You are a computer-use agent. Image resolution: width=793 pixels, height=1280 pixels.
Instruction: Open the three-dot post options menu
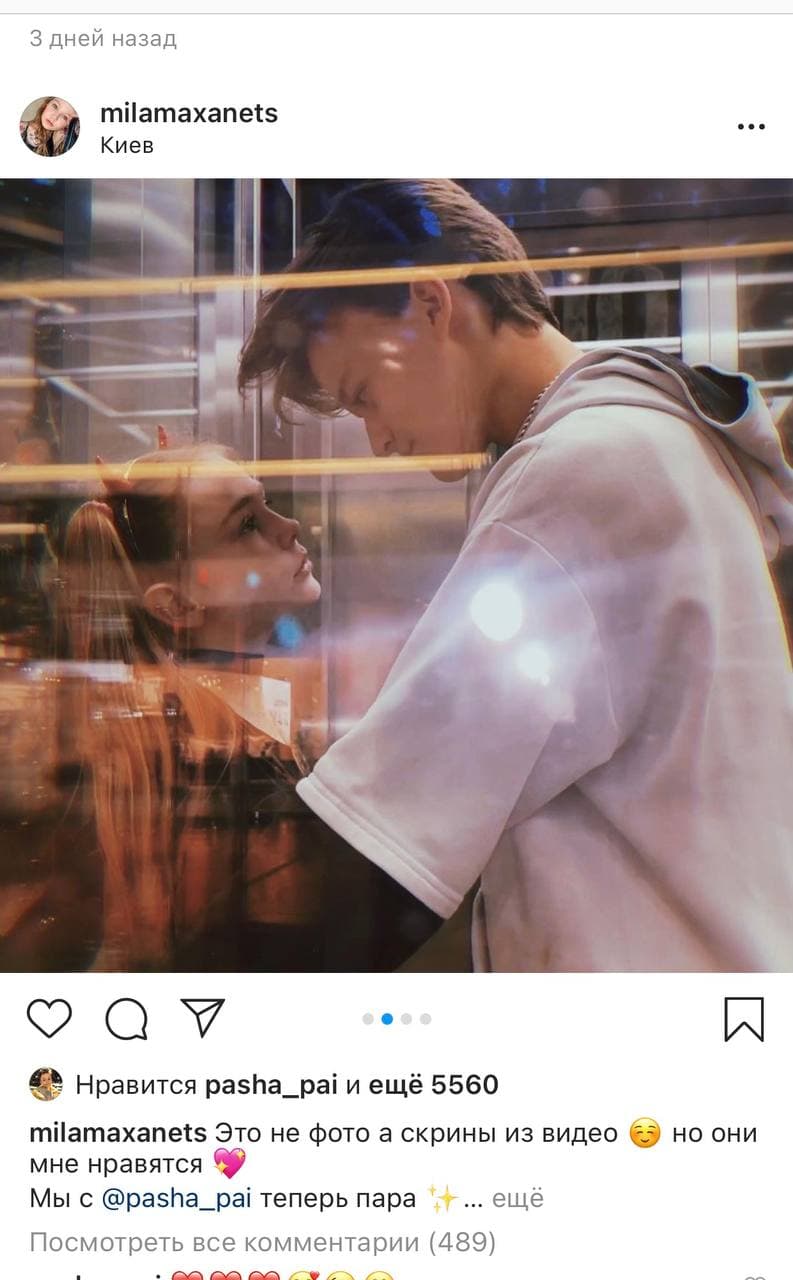tap(750, 127)
